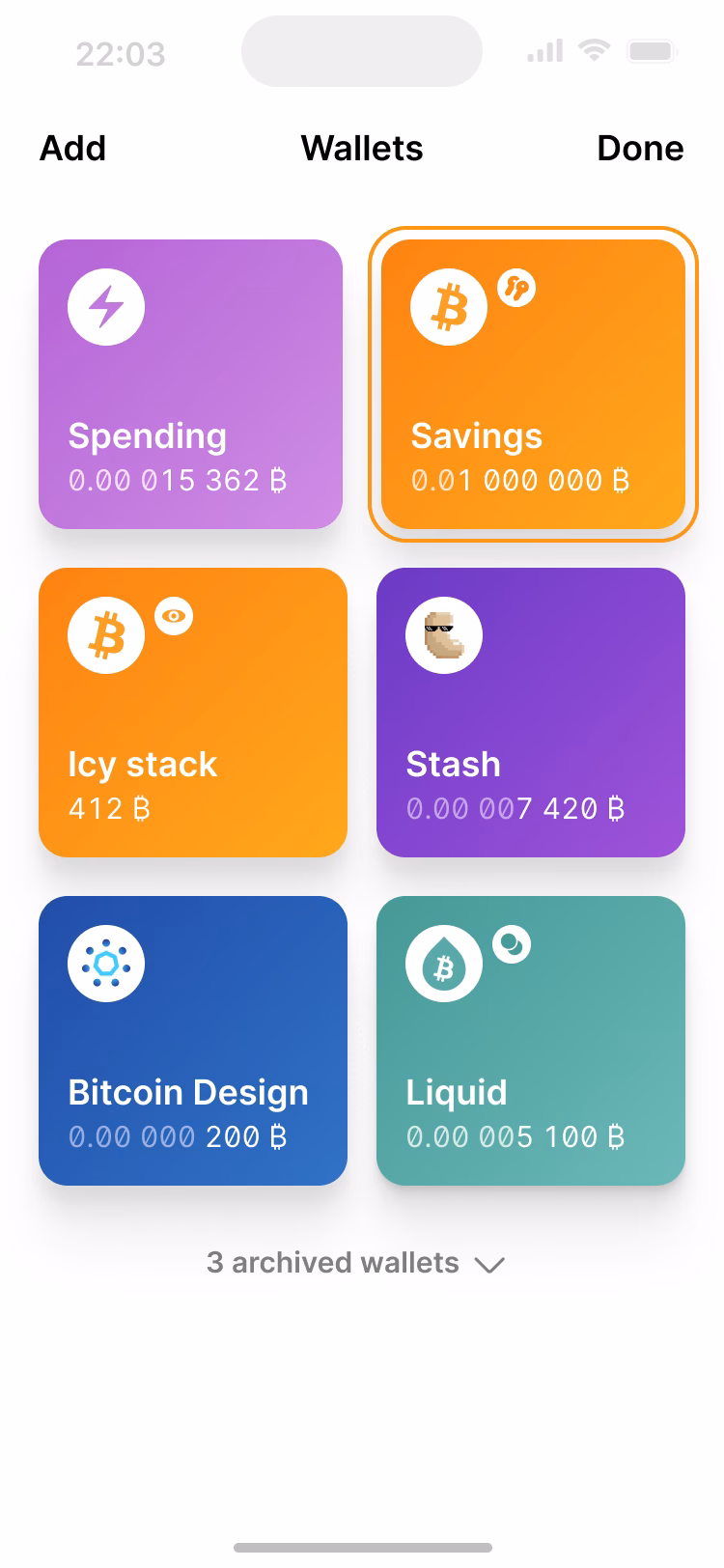Click the Bitcoin Design logo icon
The height and width of the screenshot is (1568, 724).
pyautogui.click(x=105, y=963)
